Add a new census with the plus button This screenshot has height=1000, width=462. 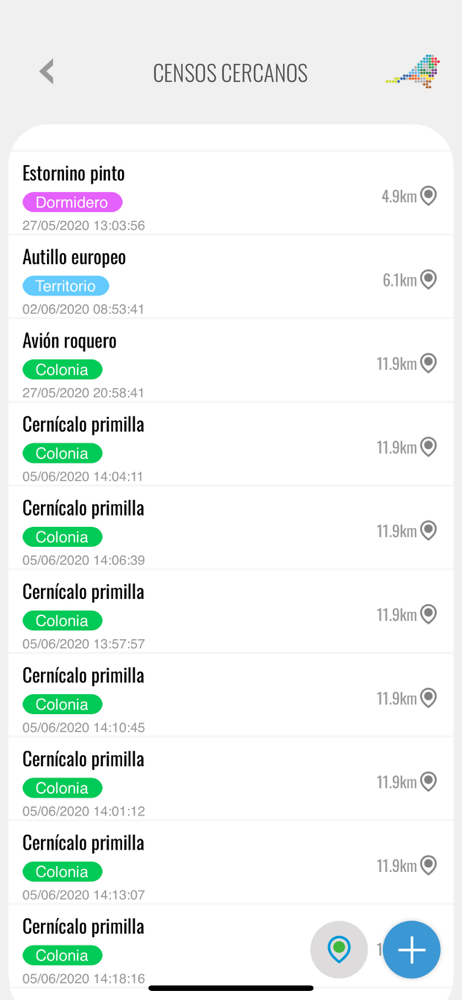(412, 950)
